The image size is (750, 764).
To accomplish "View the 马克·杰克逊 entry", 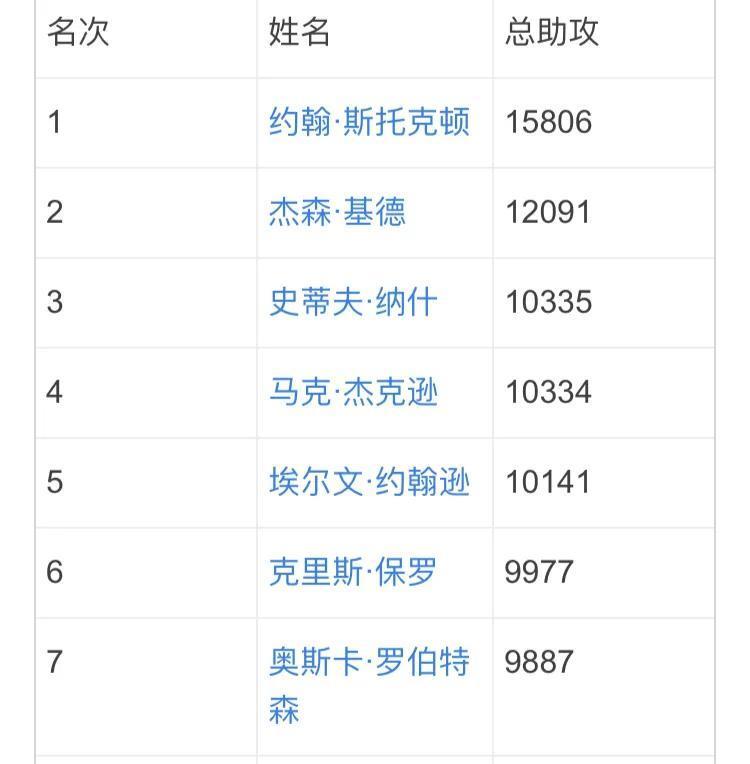I will pyautogui.click(x=353, y=392).
